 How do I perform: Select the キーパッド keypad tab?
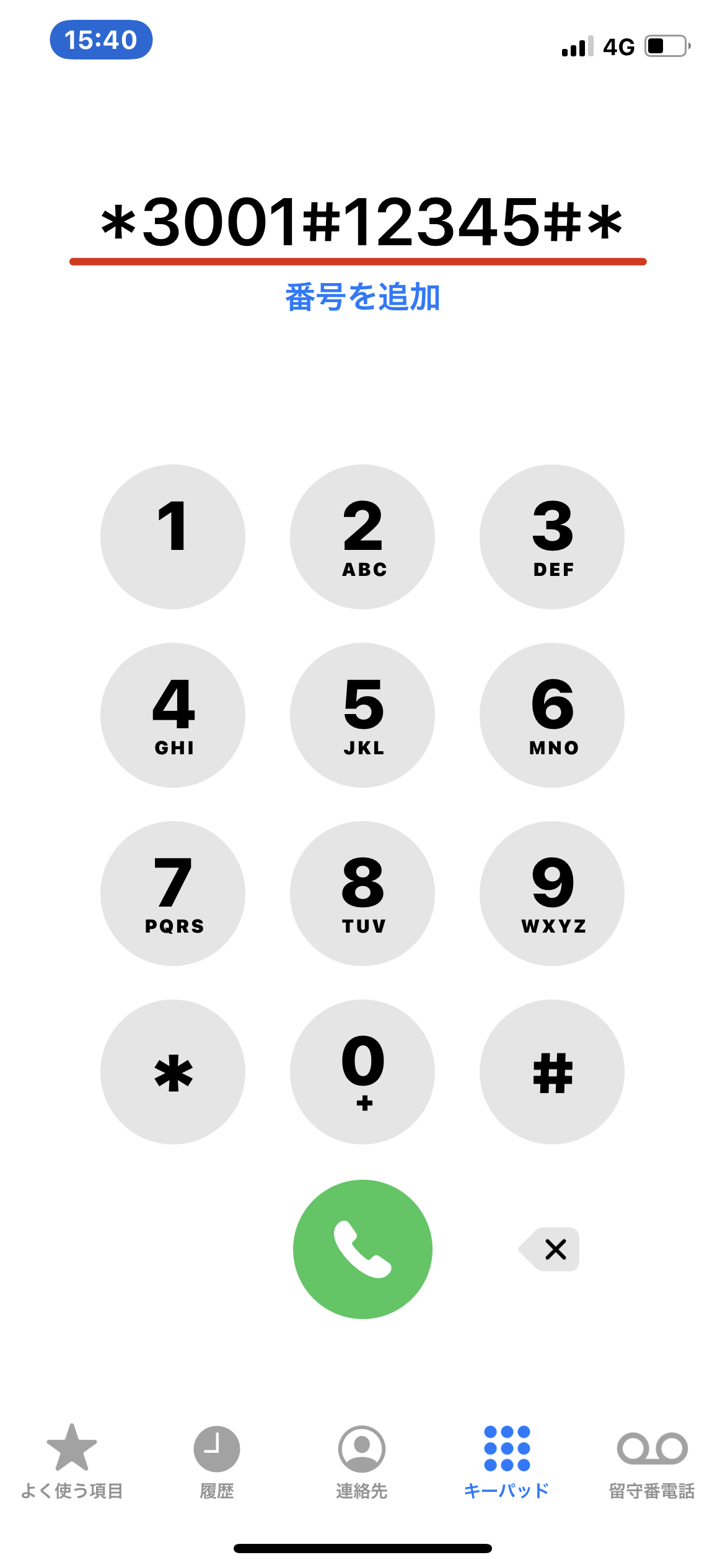point(507,1461)
